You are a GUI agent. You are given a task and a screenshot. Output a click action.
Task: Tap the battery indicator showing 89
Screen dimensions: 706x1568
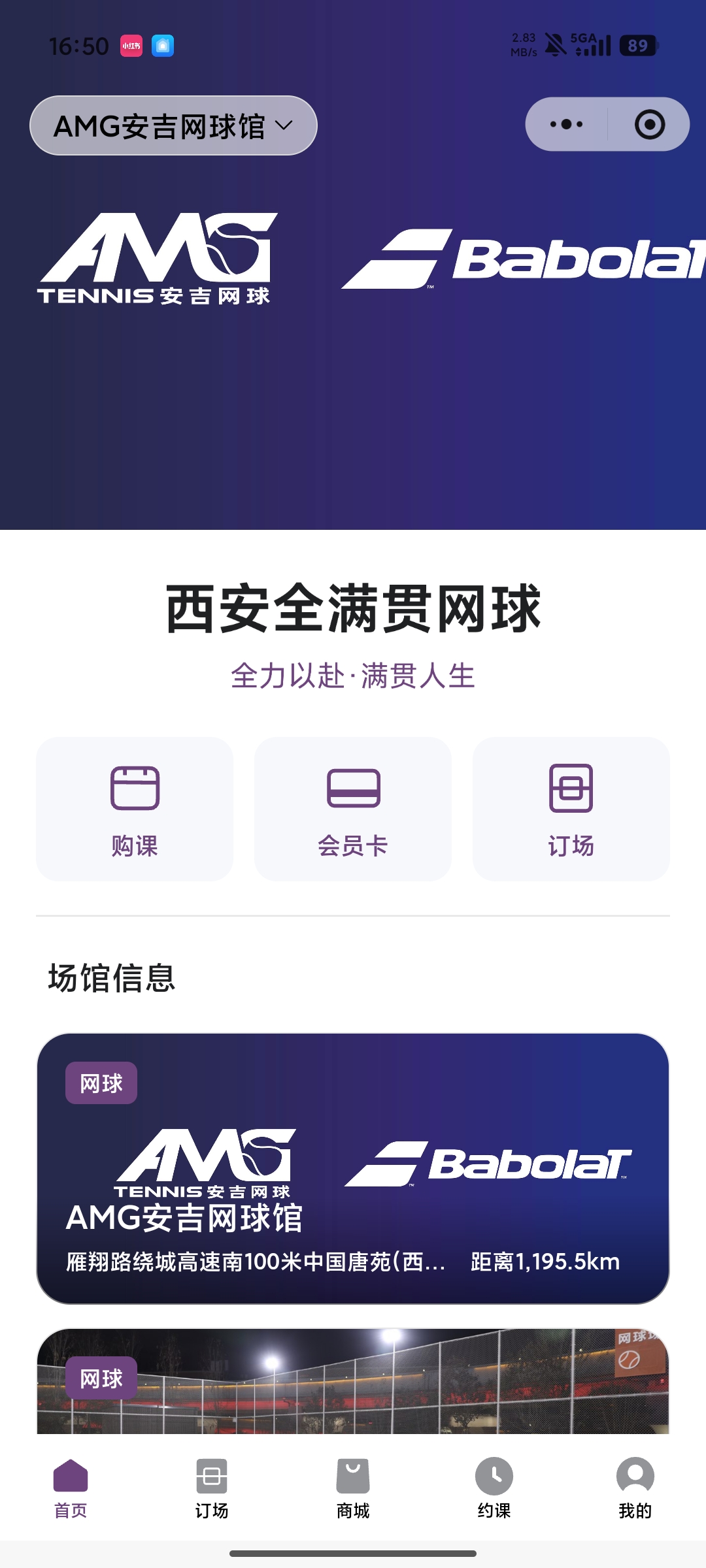(637, 44)
